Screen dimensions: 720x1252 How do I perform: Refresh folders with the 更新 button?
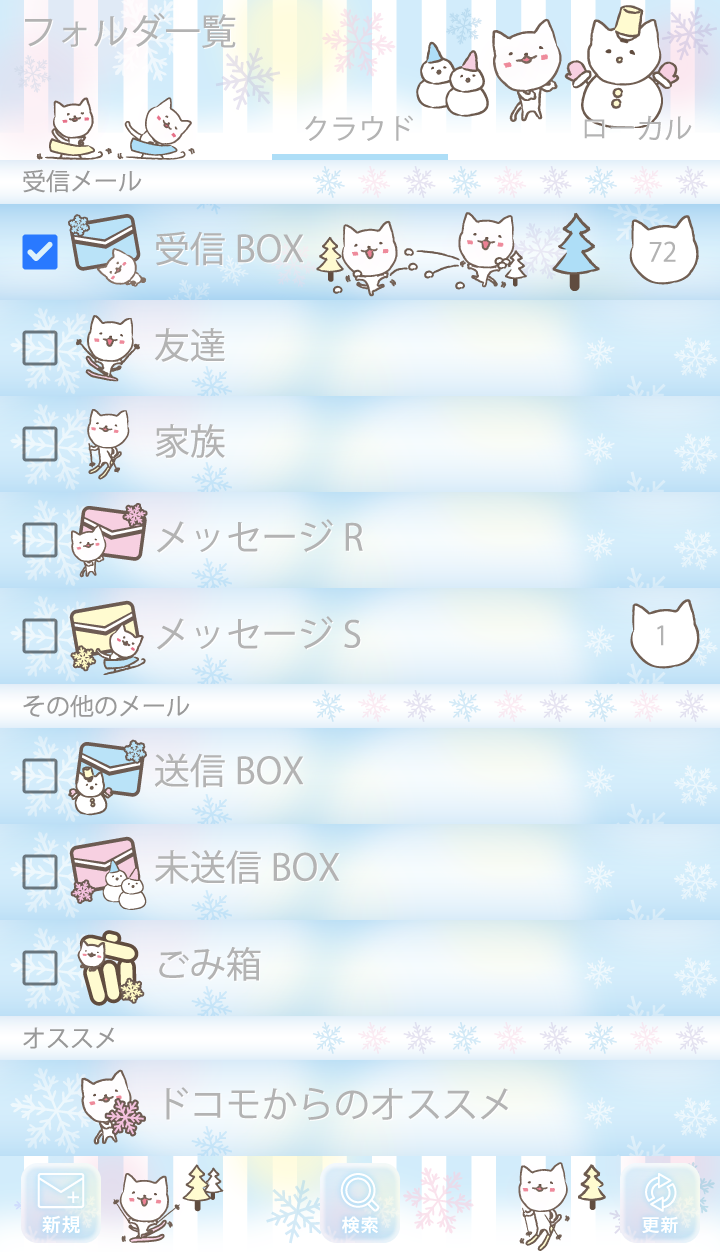660,1205
